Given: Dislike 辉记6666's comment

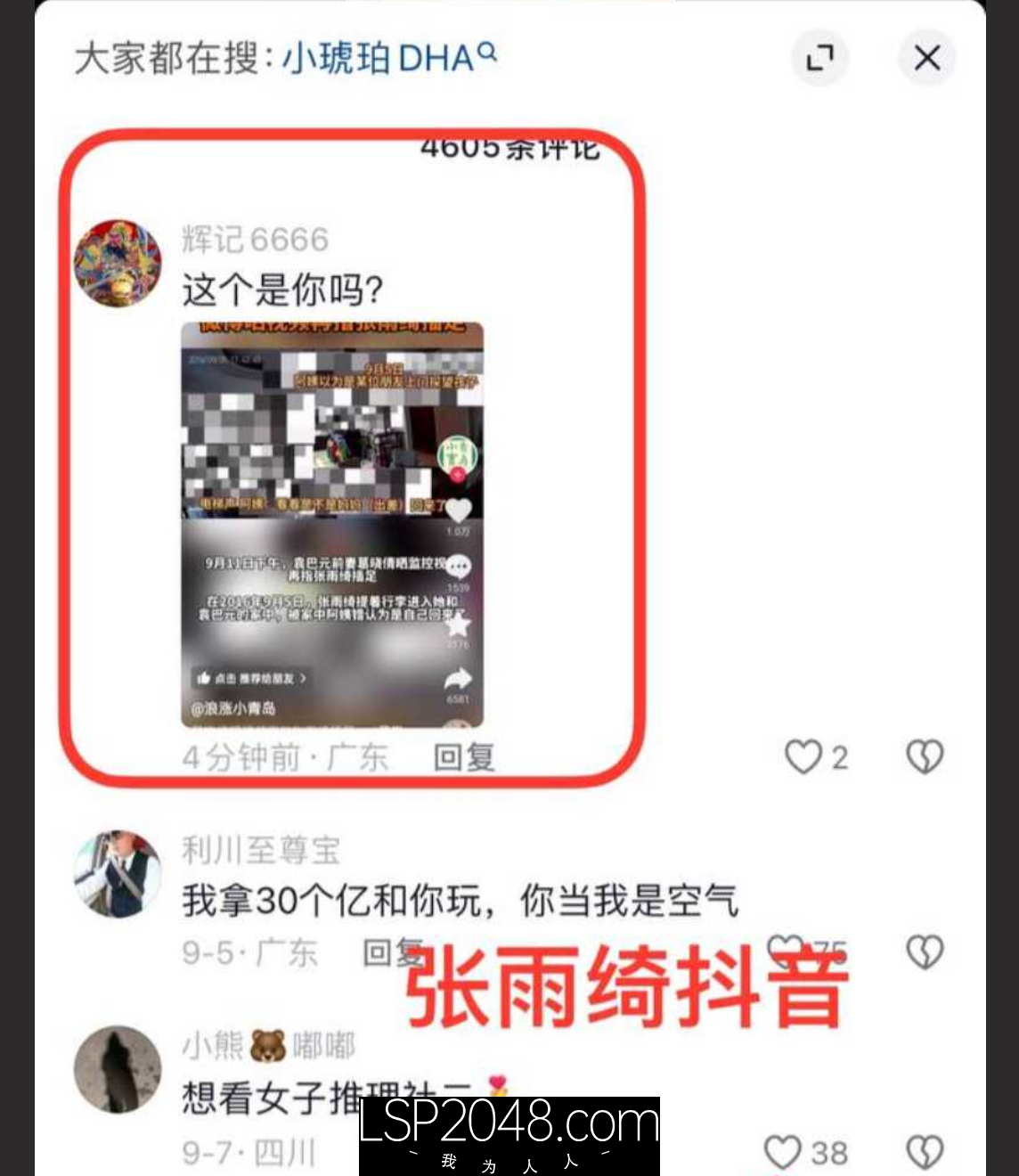Looking at the screenshot, I should click(x=925, y=757).
